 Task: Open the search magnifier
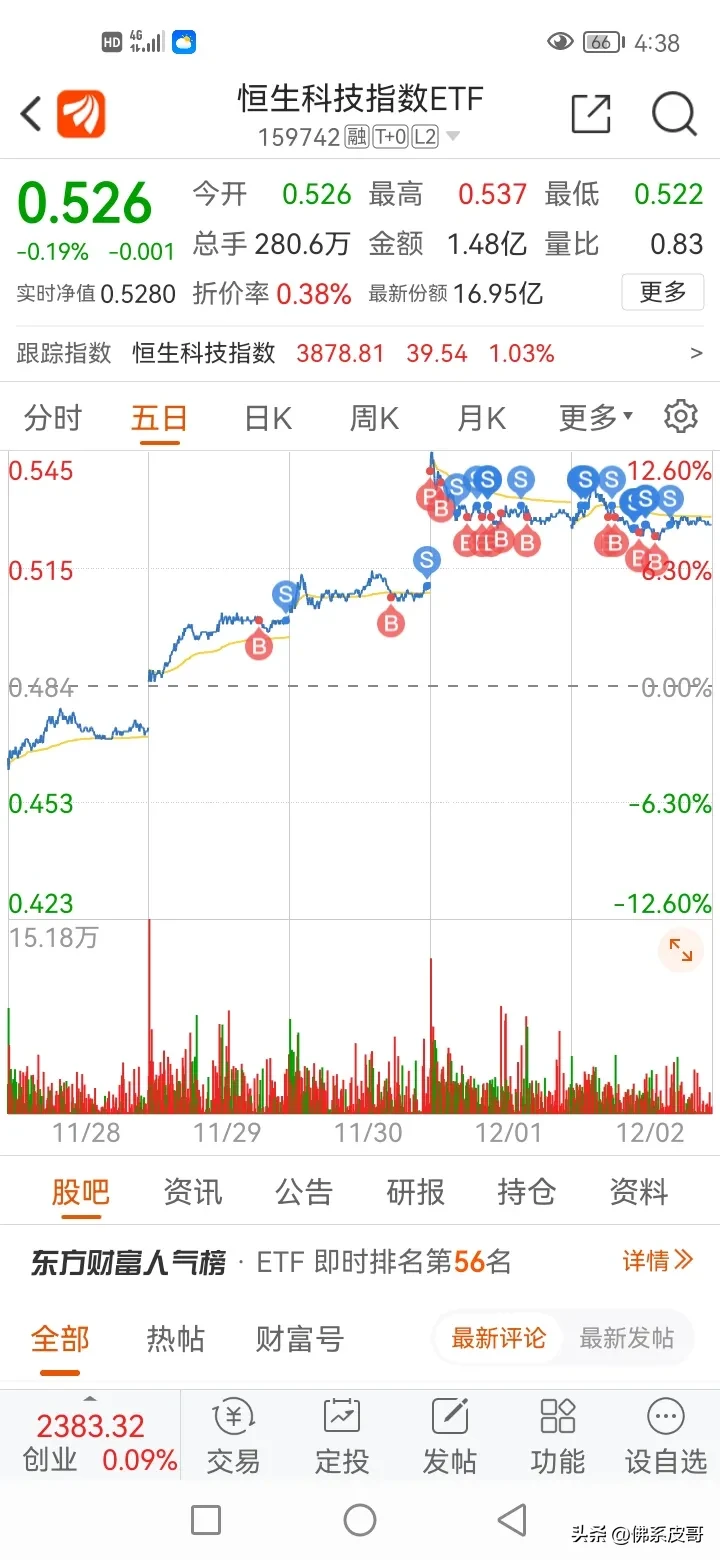tap(674, 114)
